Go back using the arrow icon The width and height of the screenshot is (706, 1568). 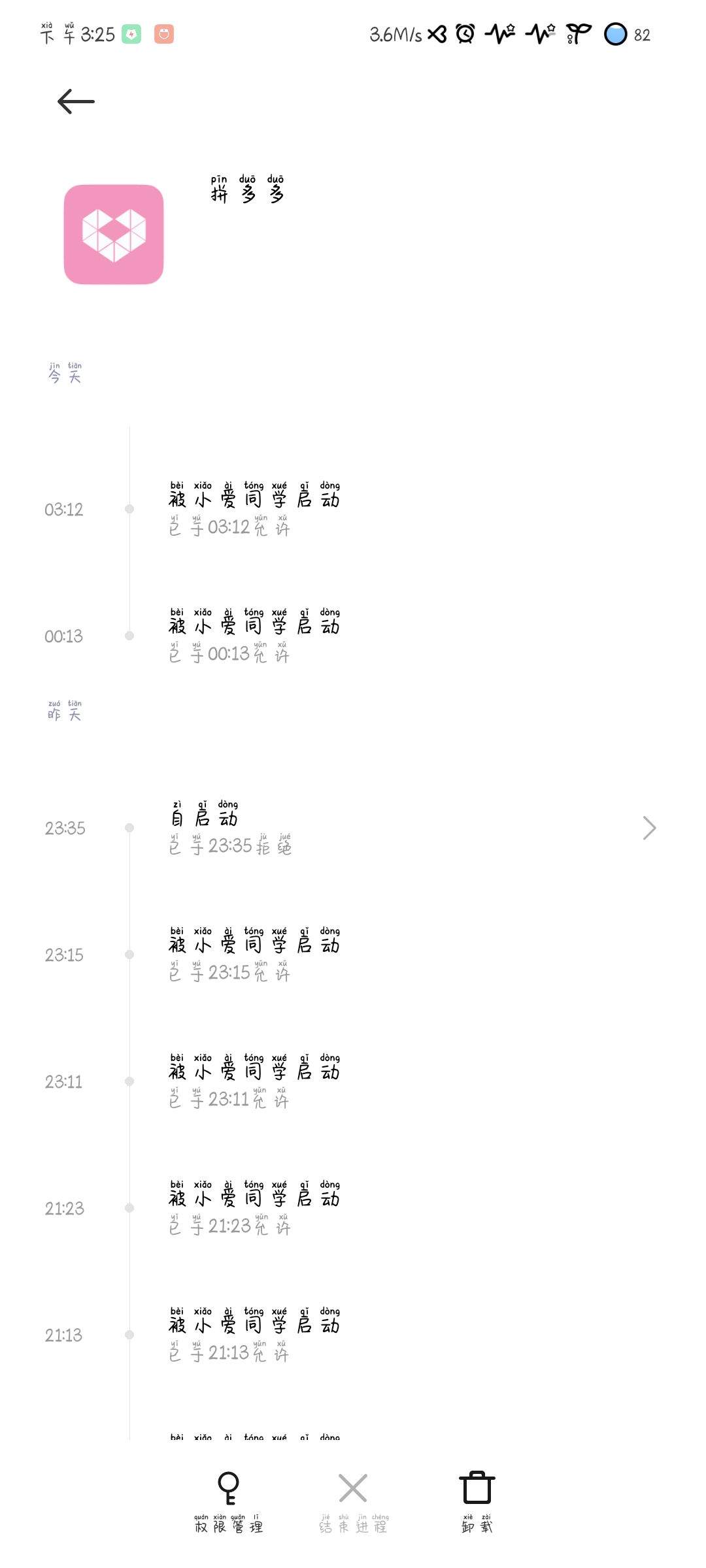pos(76,101)
